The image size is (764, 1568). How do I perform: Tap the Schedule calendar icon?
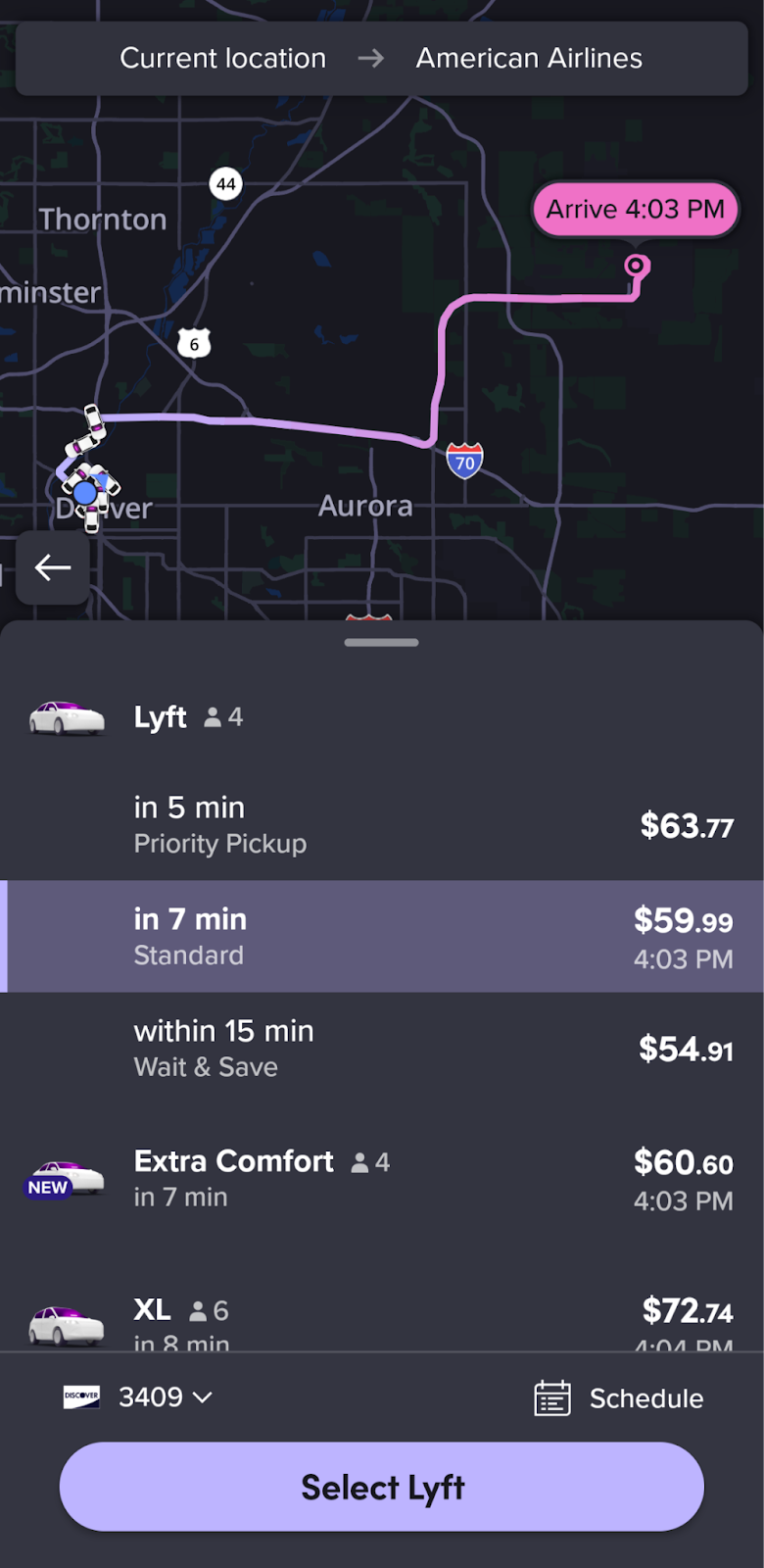click(552, 1398)
